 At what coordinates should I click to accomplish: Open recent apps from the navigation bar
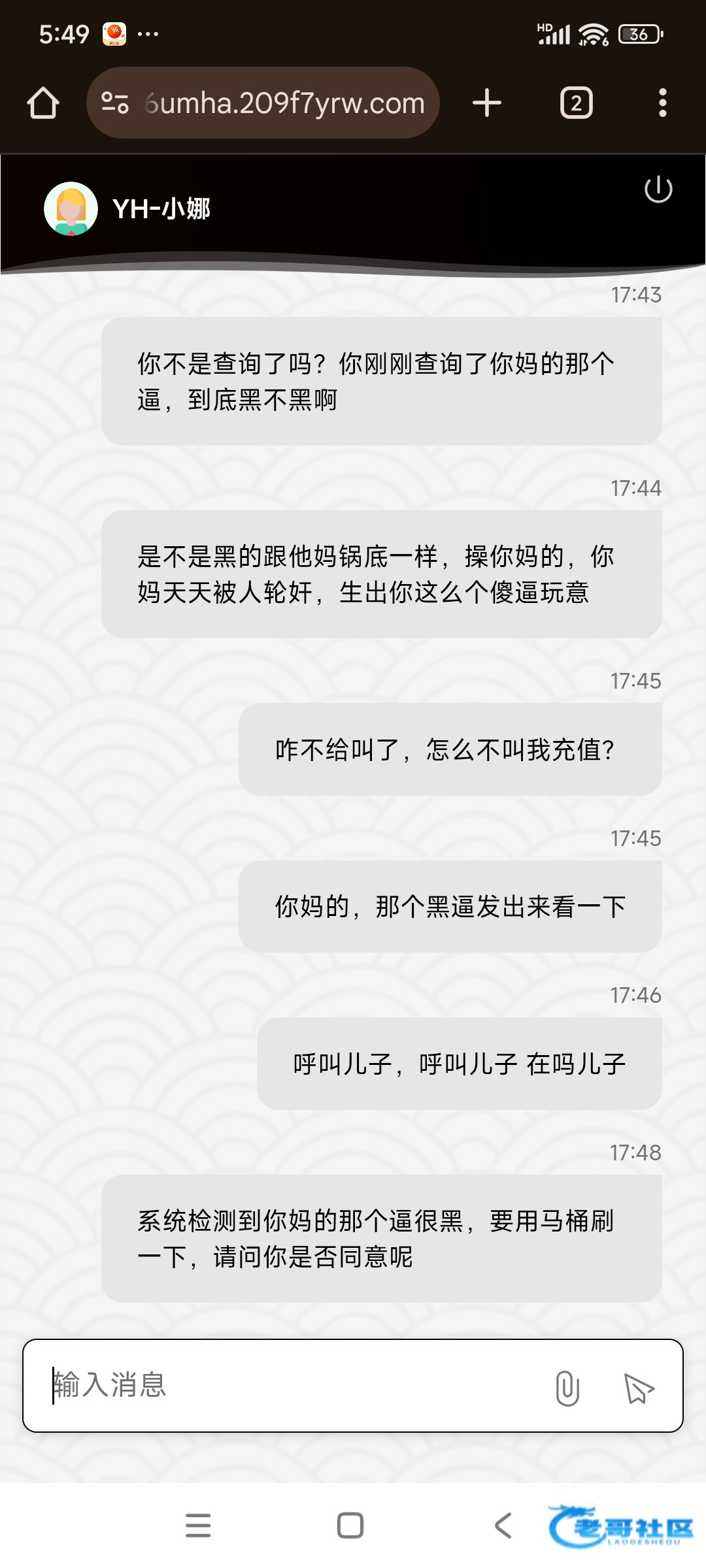(x=198, y=1526)
